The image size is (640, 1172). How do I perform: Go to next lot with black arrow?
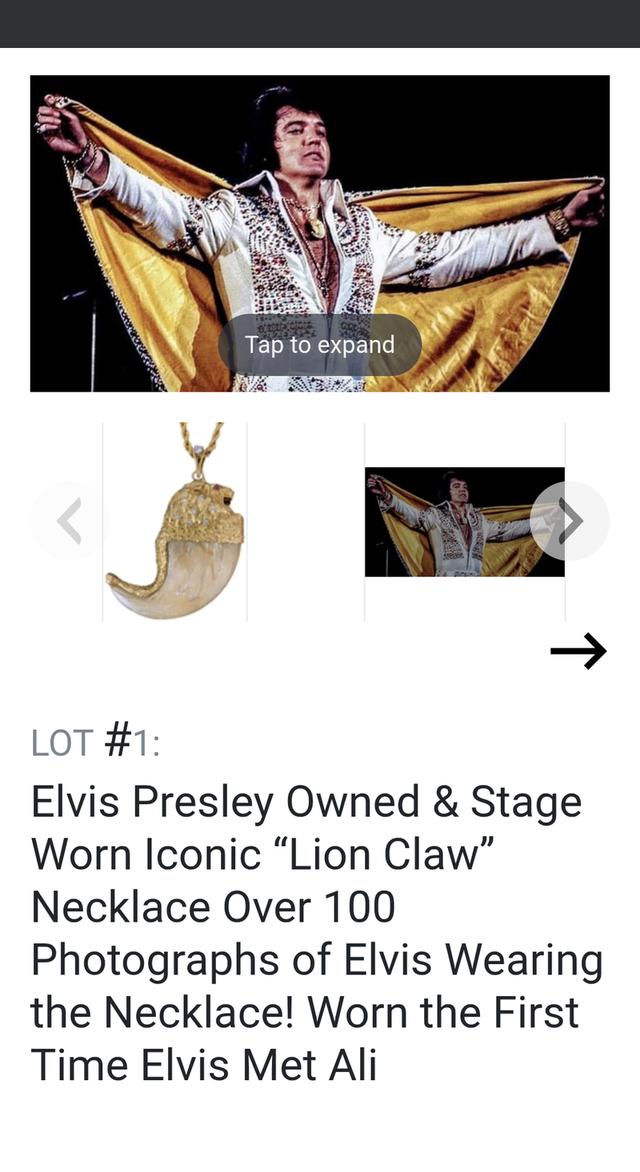[x=578, y=651]
